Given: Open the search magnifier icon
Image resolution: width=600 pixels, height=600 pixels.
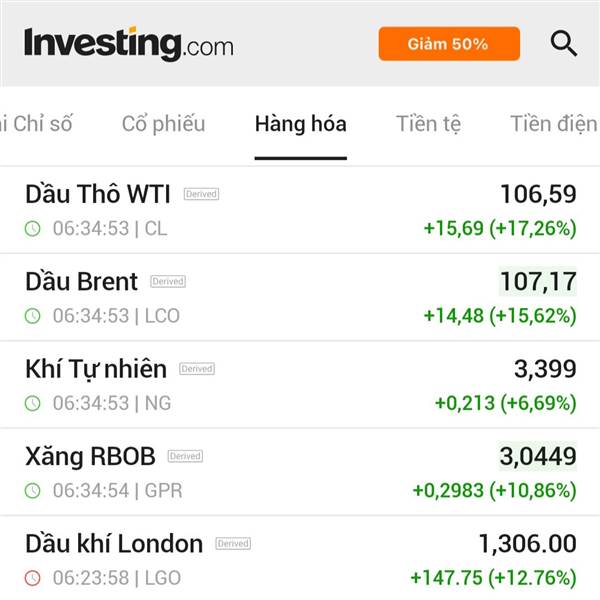Looking at the screenshot, I should coord(564,44).
